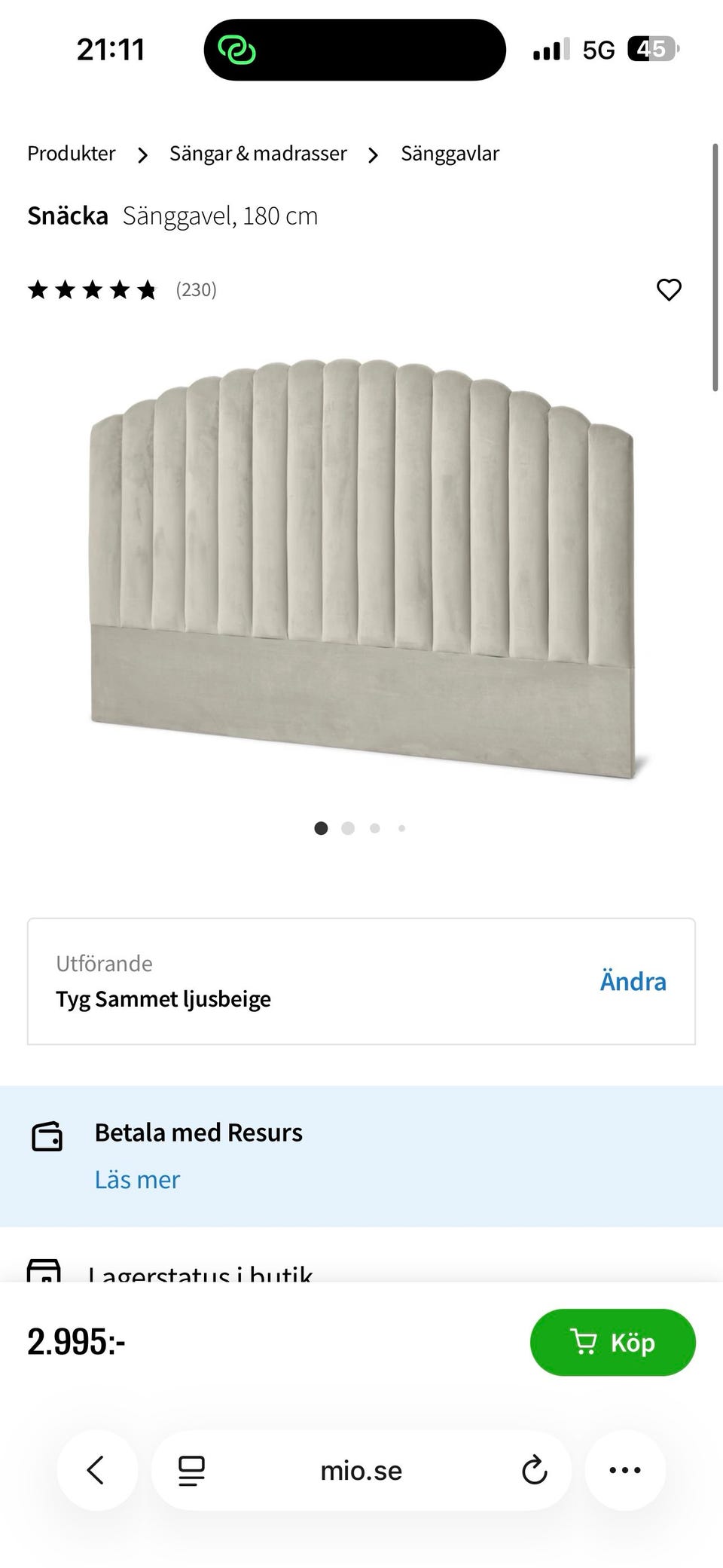
Task: Navigate to Produkter via breadcrumb
Action: [71, 153]
